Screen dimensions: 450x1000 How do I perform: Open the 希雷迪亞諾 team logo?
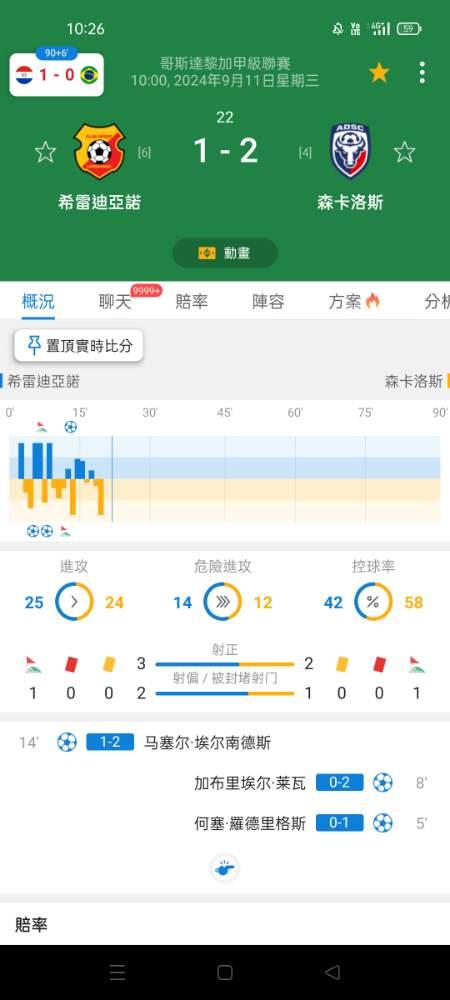point(99,151)
